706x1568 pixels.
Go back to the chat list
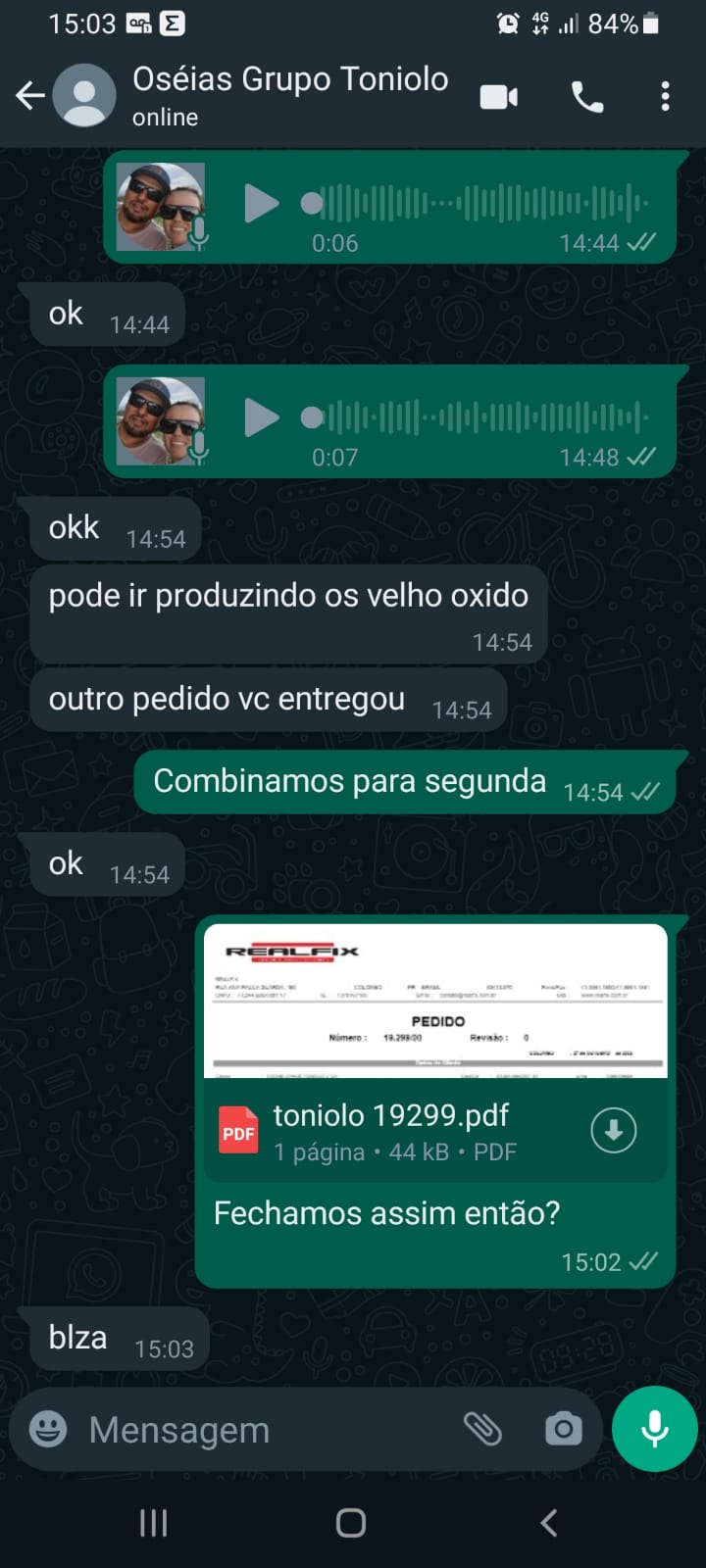(30, 96)
